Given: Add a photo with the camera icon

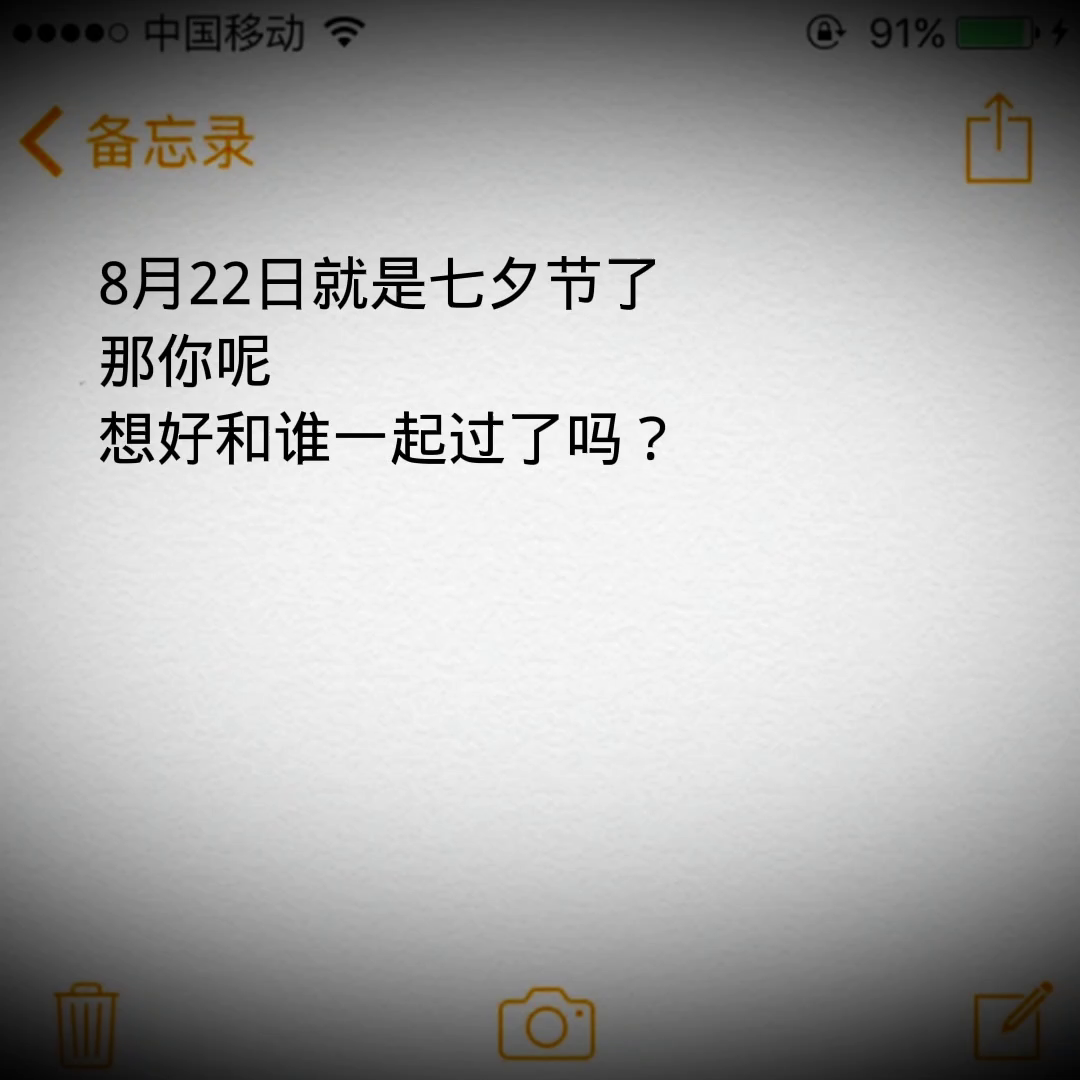Looking at the screenshot, I should [x=546, y=1023].
